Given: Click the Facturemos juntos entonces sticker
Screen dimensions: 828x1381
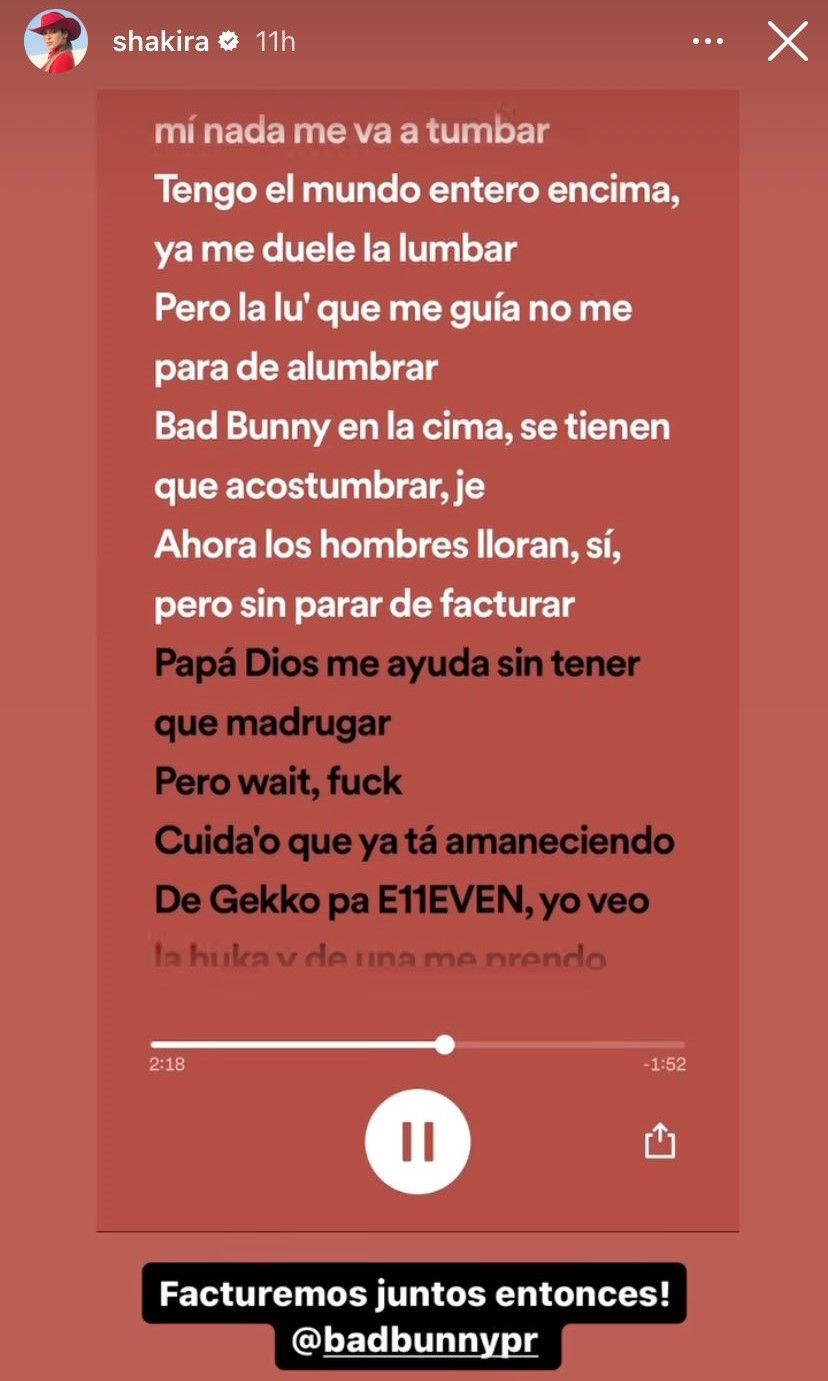Looking at the screenshot, I should pyautogui.click(x=417, y=1294).
